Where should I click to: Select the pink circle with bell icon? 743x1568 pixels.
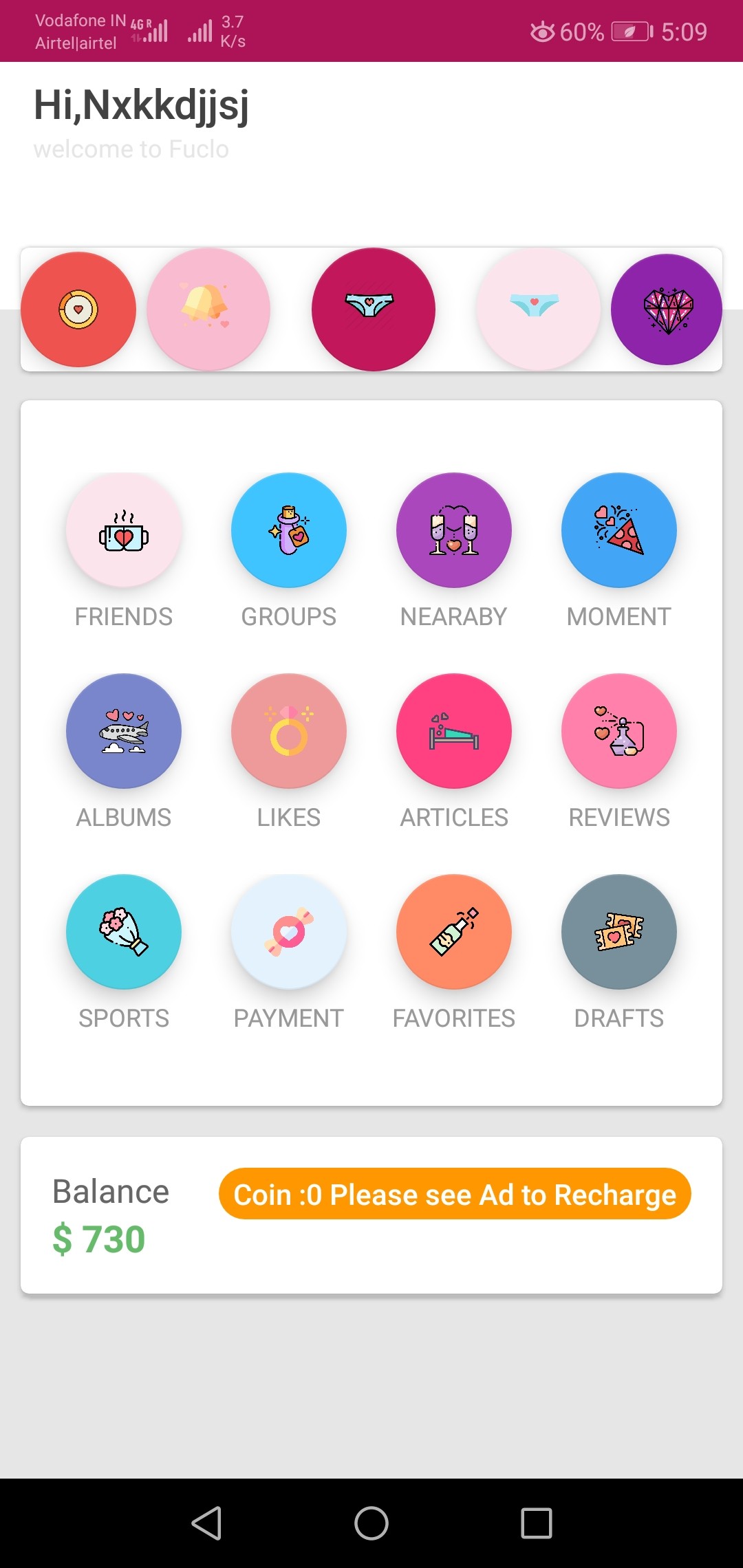pos(208,309)
